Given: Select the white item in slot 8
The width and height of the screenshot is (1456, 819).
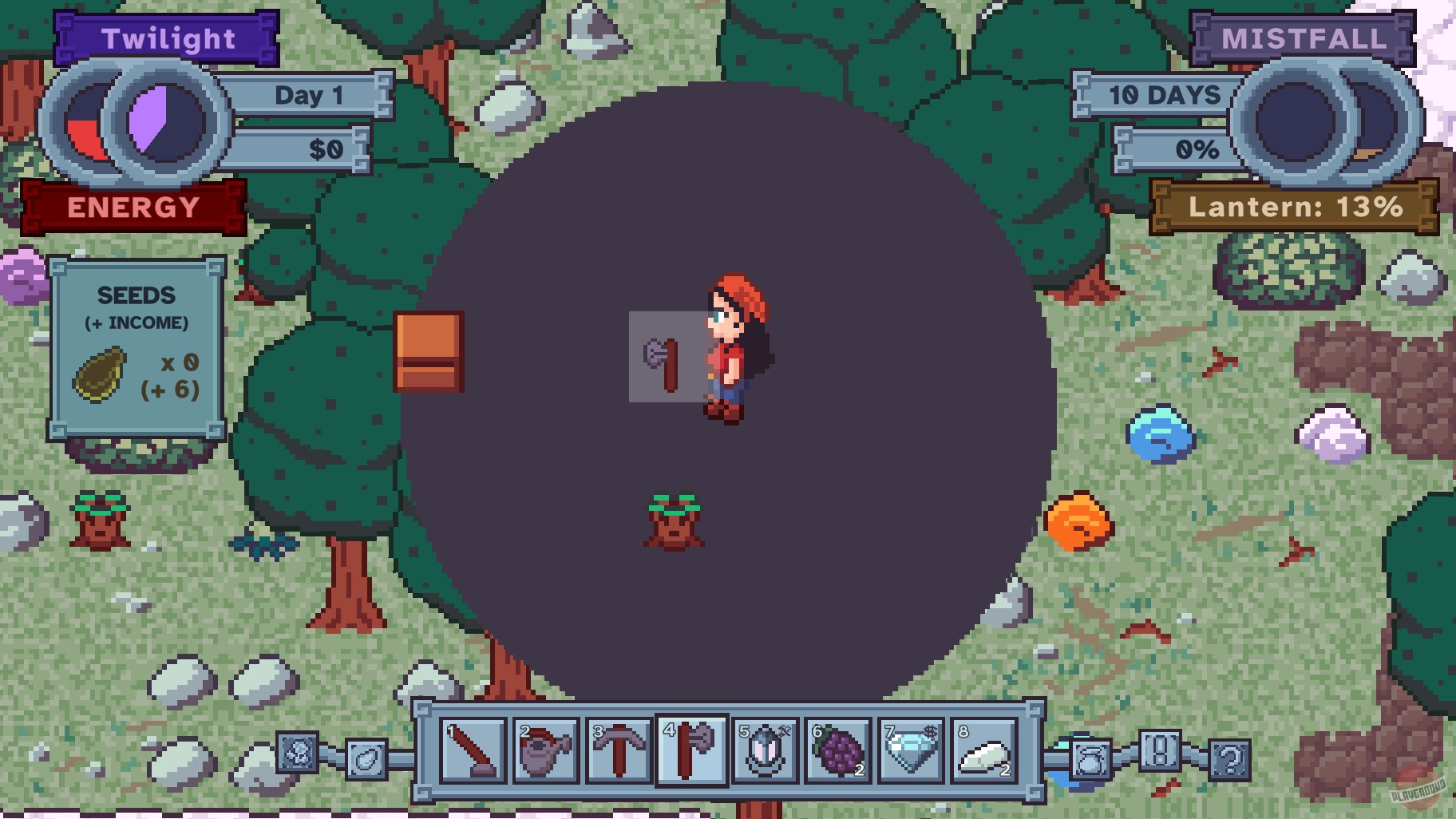Looking at the screenshot, I should pos(984,751).
